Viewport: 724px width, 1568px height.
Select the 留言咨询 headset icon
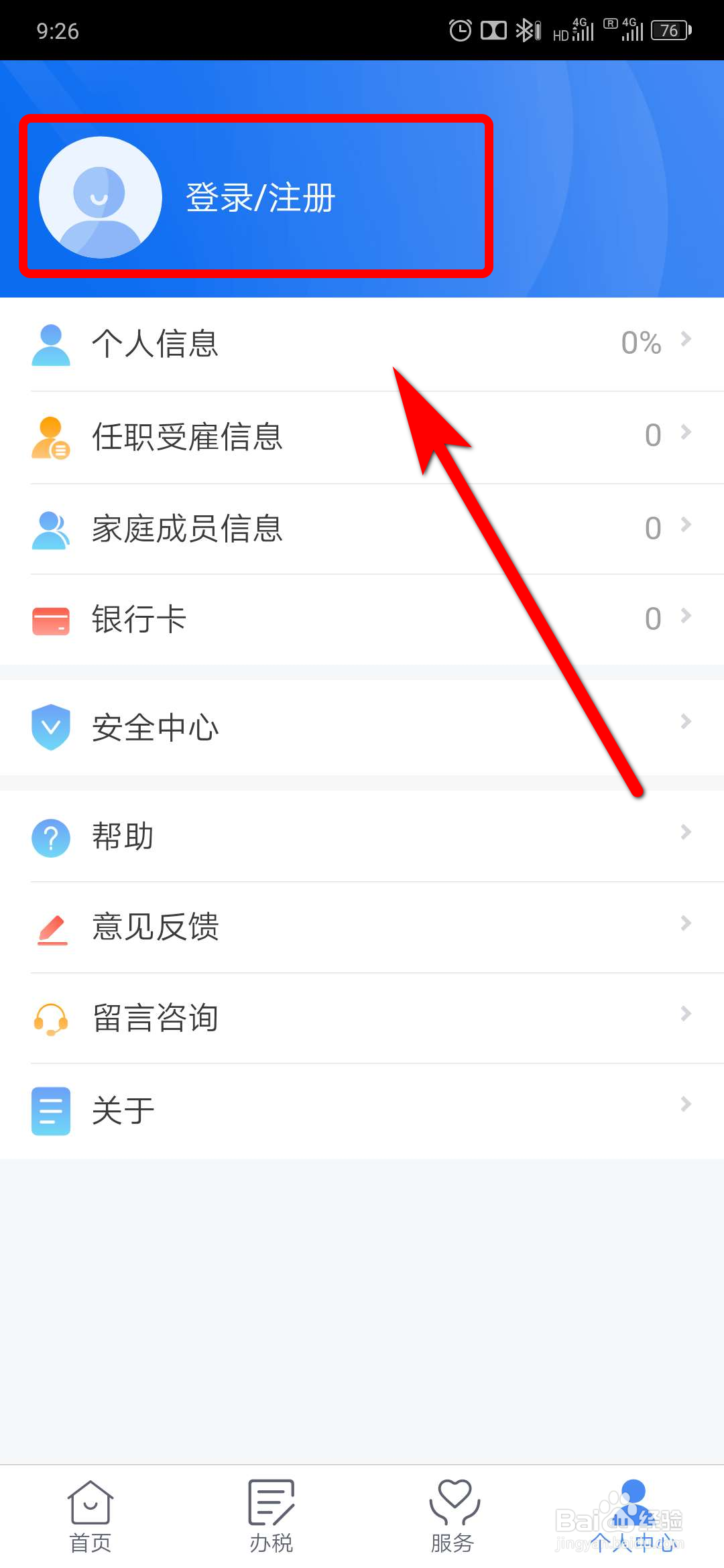[50, 1018]
